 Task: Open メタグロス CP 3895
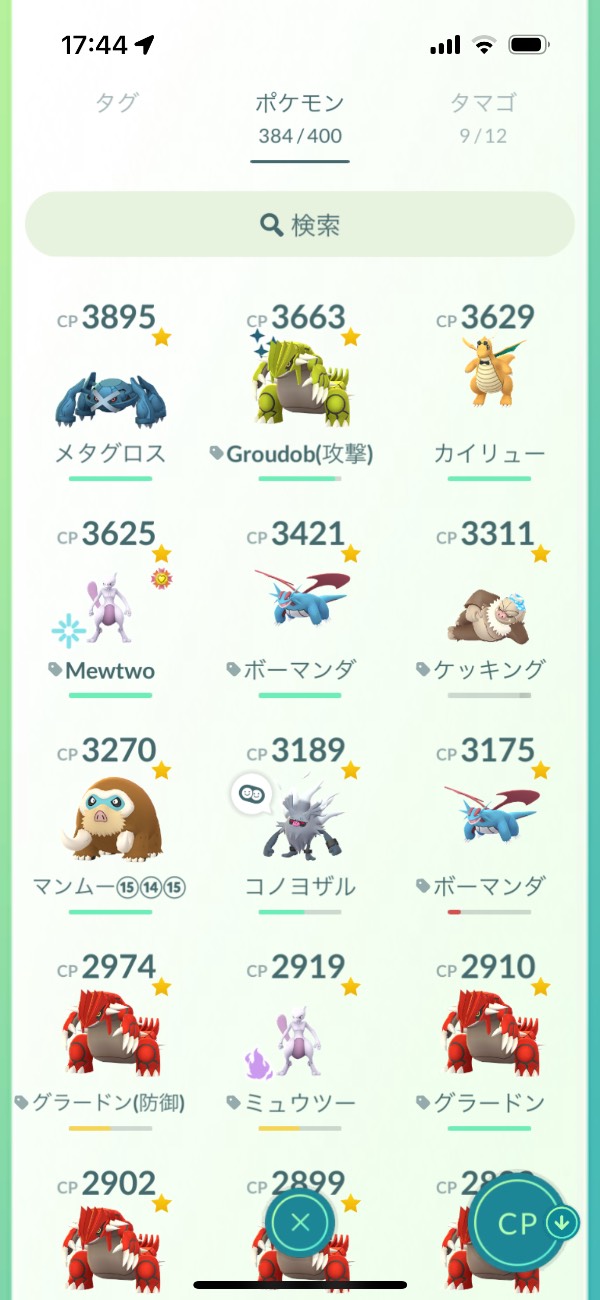110,395
